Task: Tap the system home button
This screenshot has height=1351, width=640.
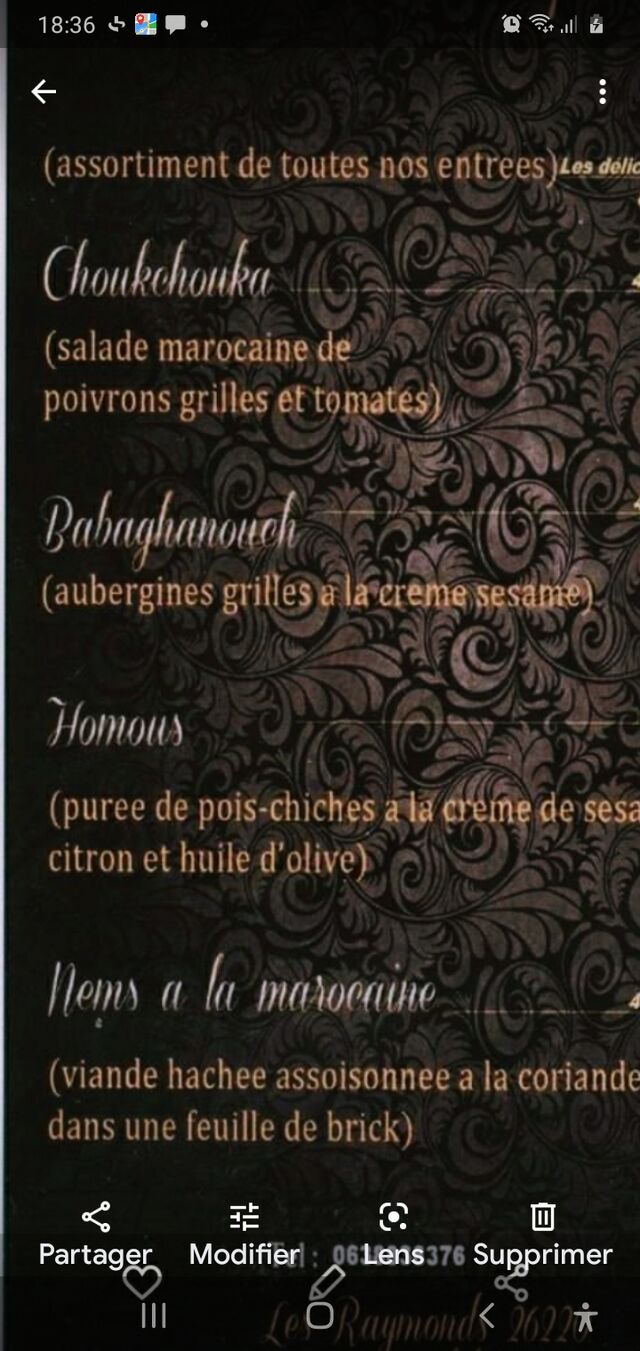Action: click(320, 1316)
